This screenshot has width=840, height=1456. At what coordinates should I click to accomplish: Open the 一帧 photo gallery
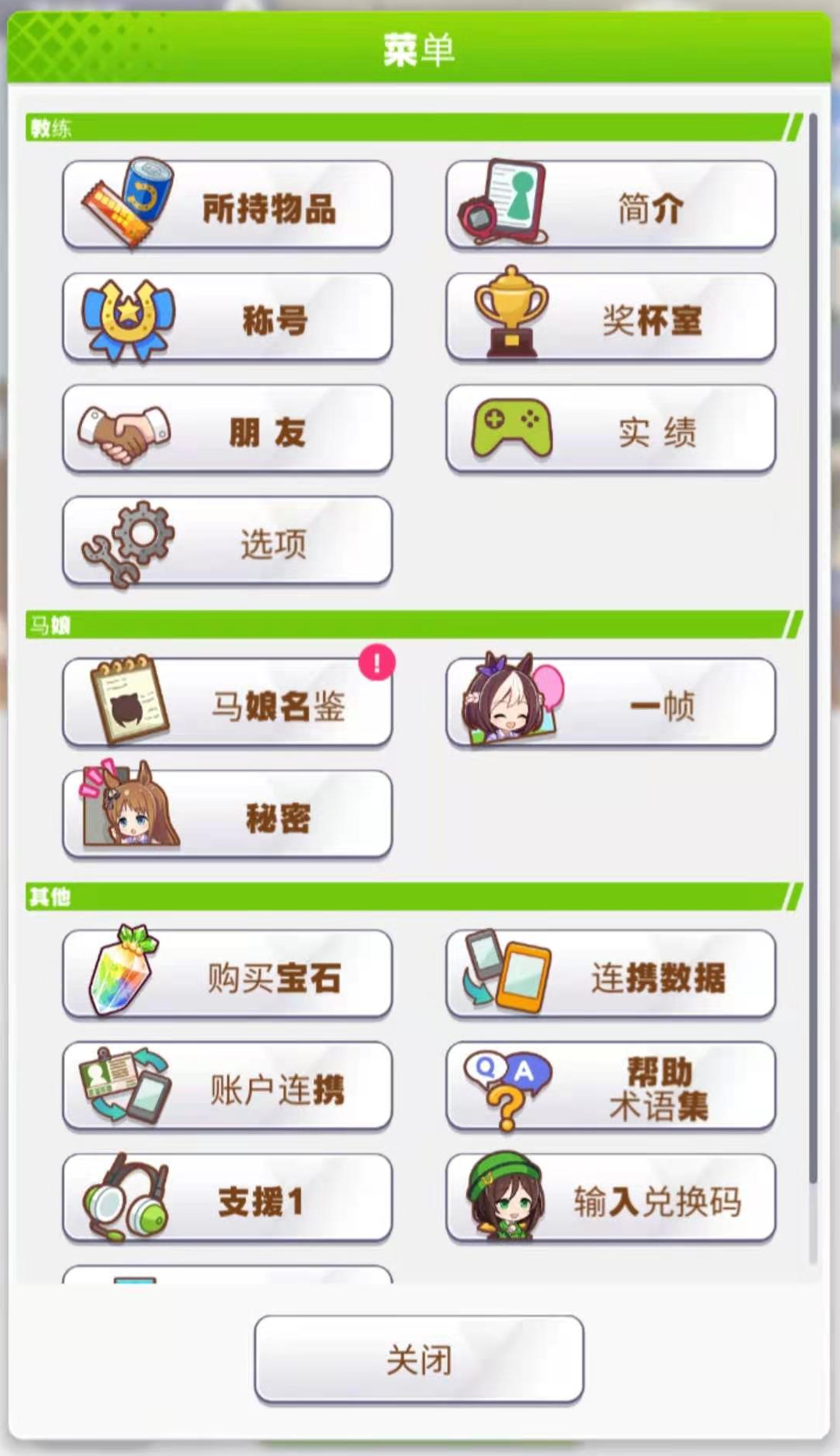610,703
